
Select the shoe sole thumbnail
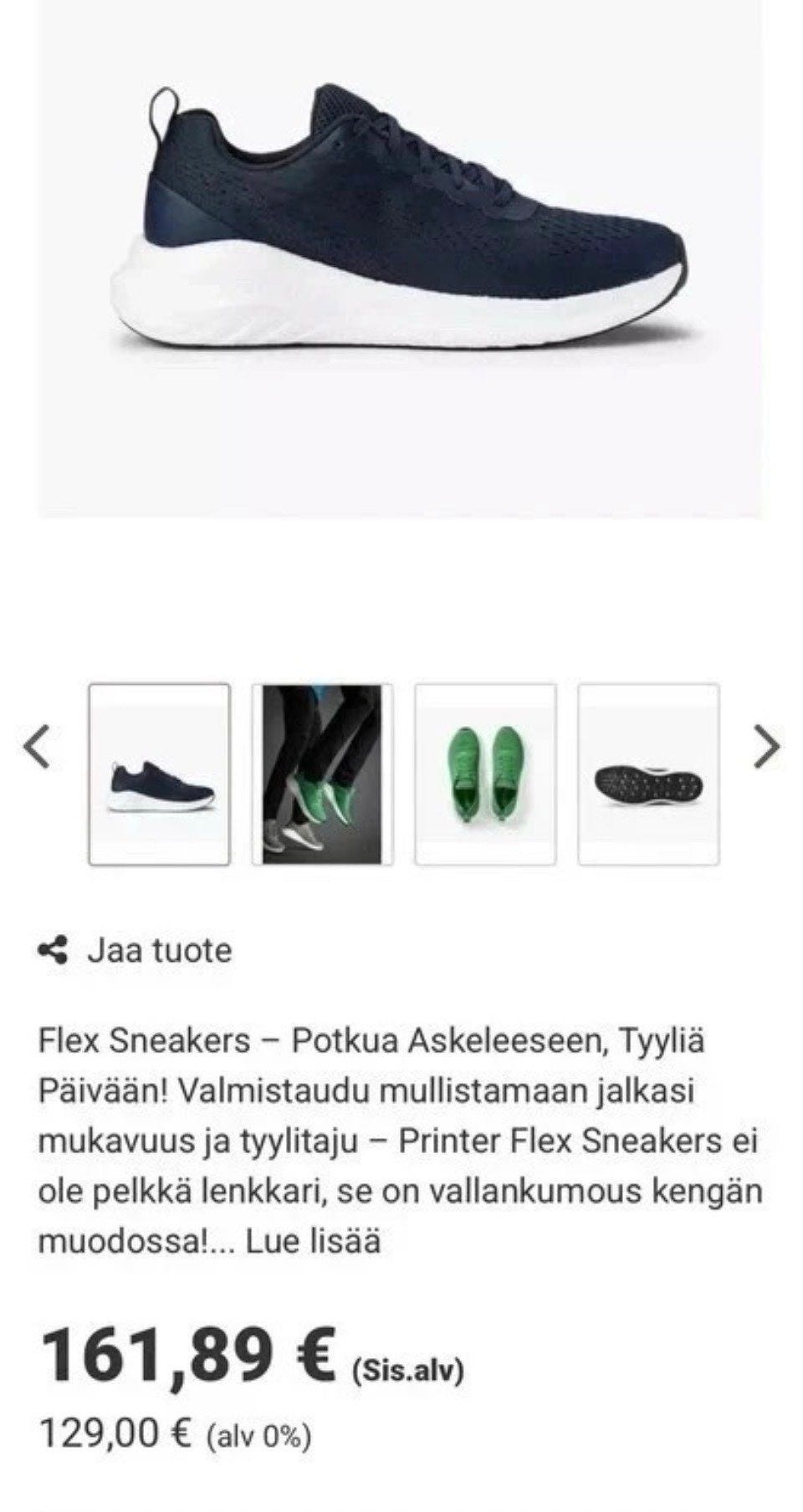pyautogui.click(x=648, y=774)
